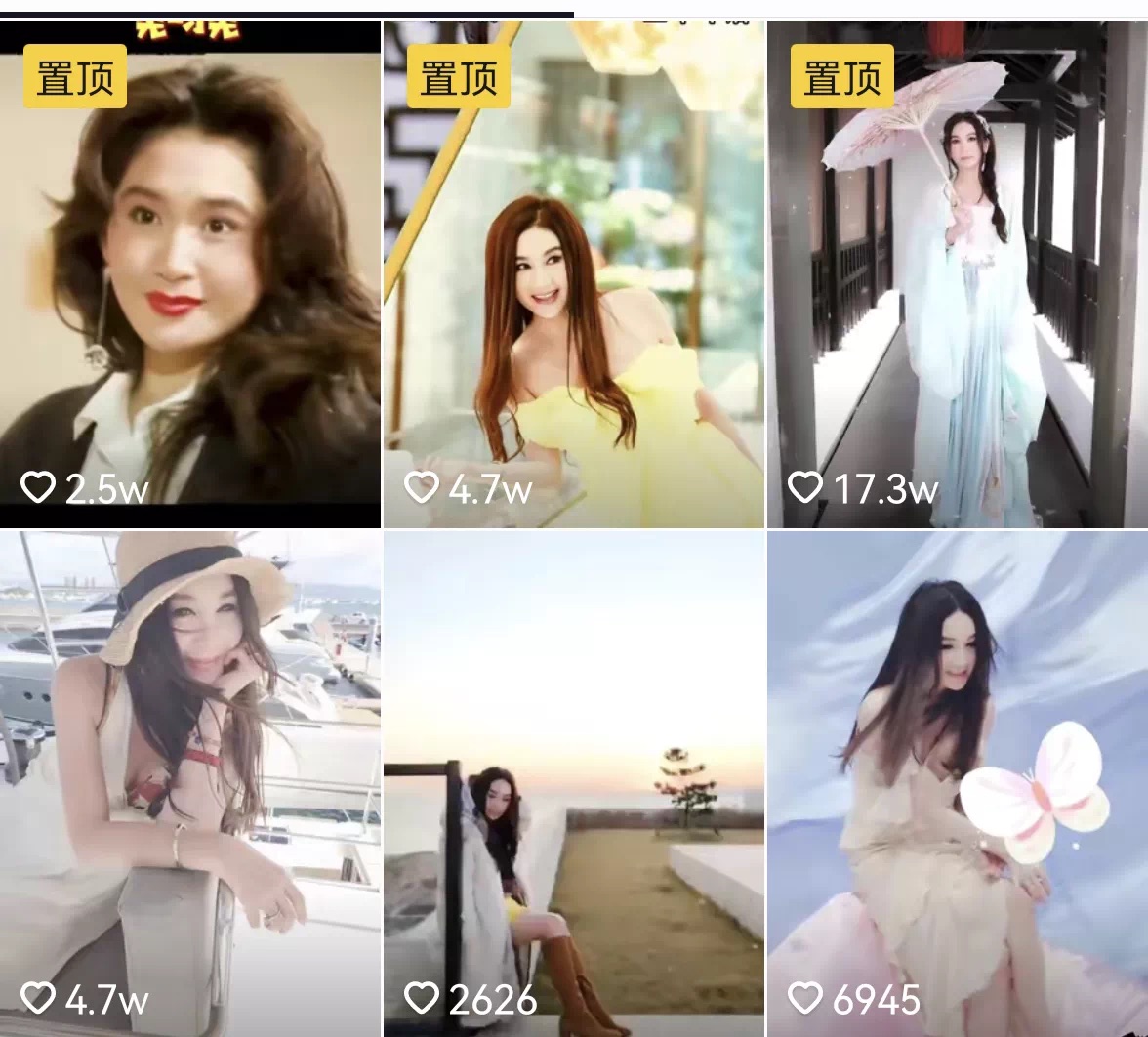Open the straw hat yacht video

[x=189, y=781]
